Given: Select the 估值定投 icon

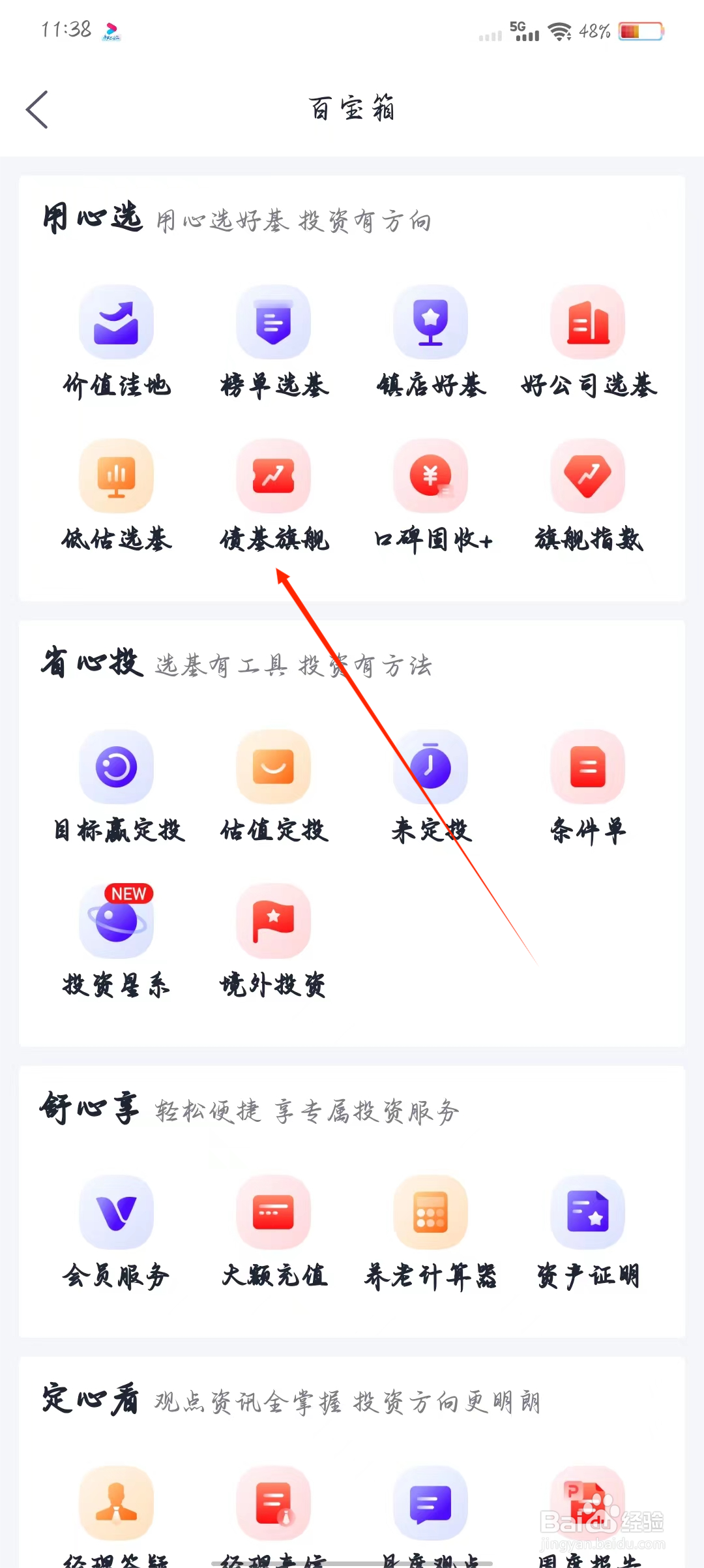Looking at the screenshot, I should click(x=273, y=768).
